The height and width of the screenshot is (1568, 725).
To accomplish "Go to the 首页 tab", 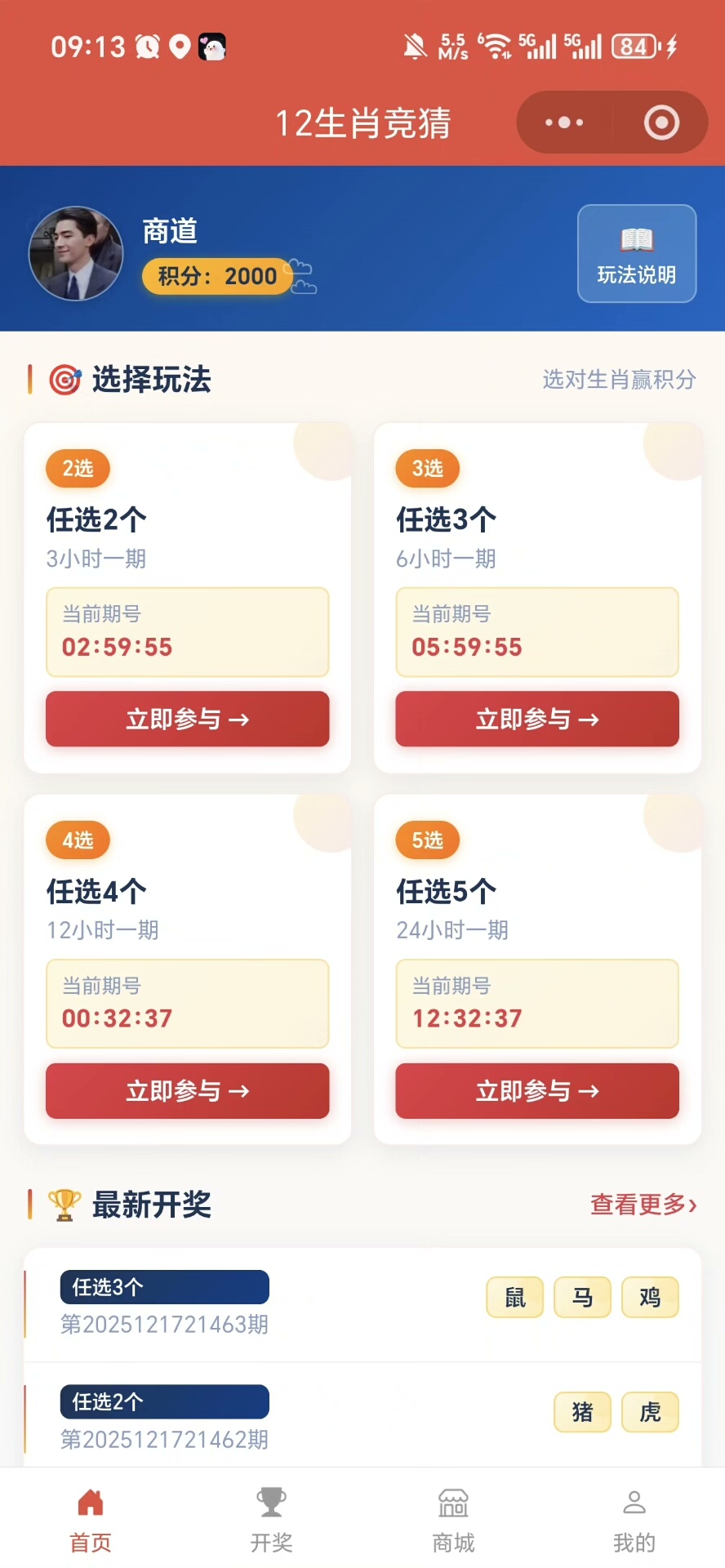I will (x=91, y=1520).
